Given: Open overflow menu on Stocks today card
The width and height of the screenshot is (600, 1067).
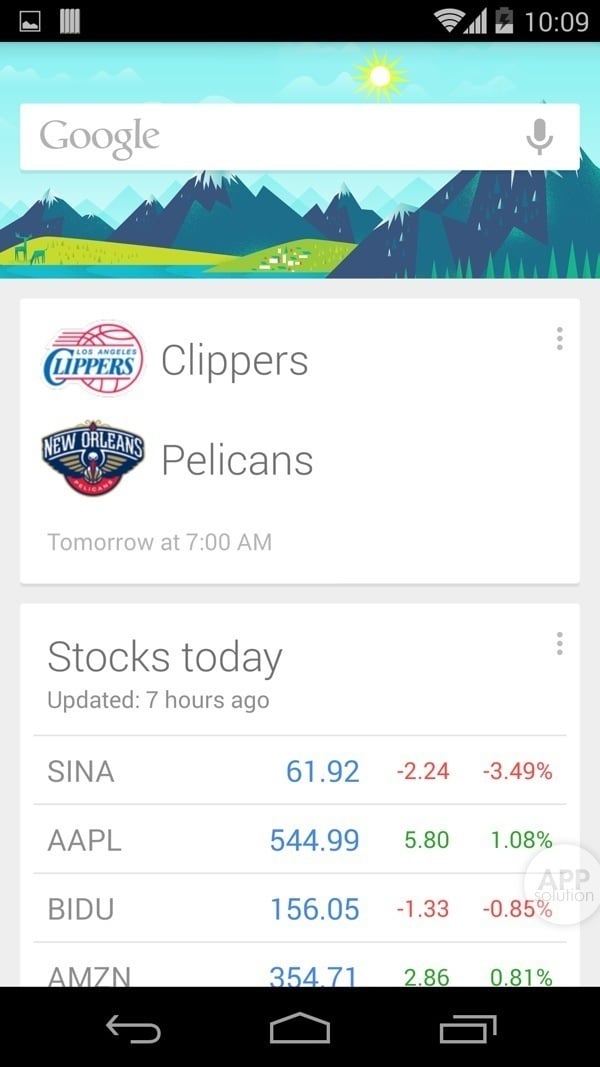Looking at the screenshot, I should coord(559,643).
